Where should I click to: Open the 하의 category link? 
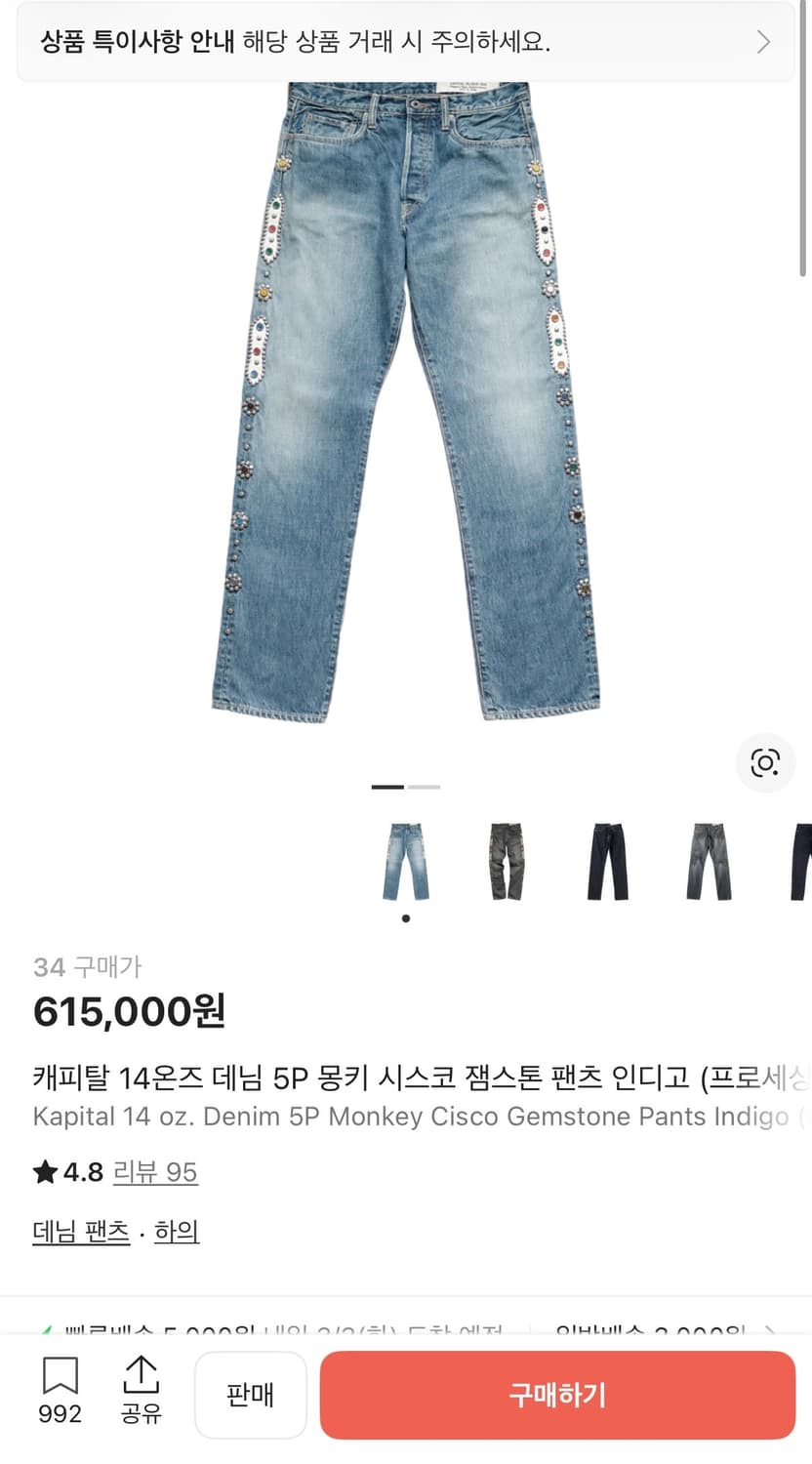177,1232
